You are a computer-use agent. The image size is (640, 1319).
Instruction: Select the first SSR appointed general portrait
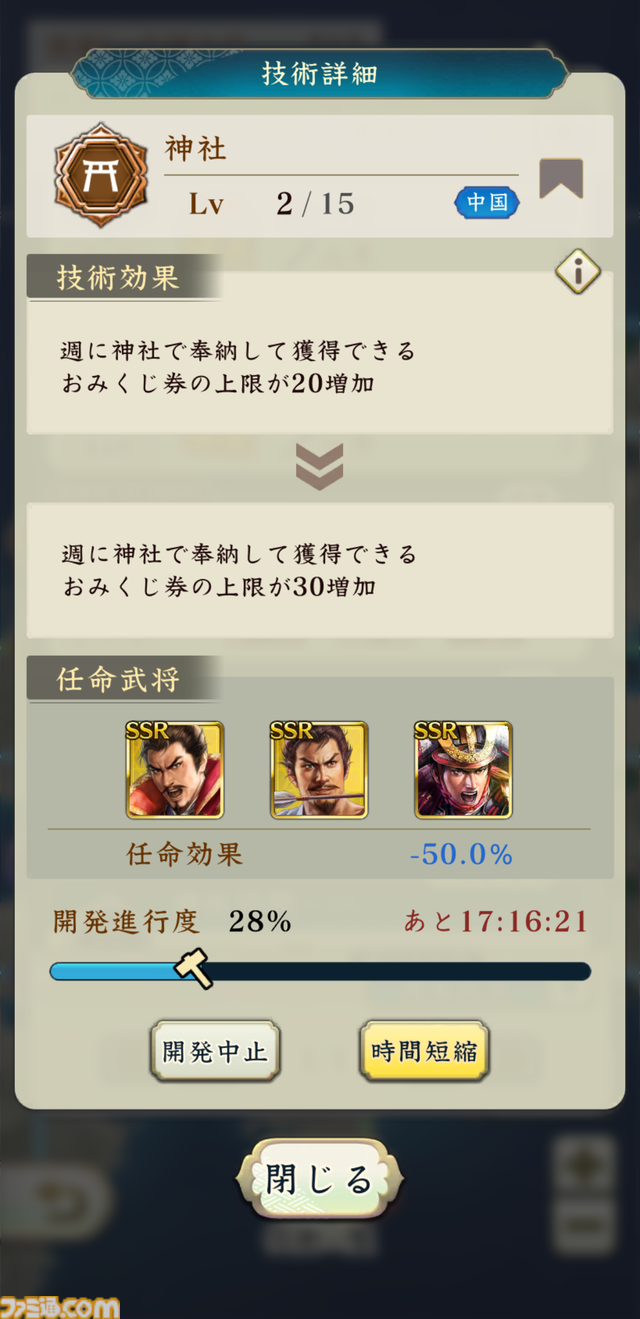[x=175, y=769]
